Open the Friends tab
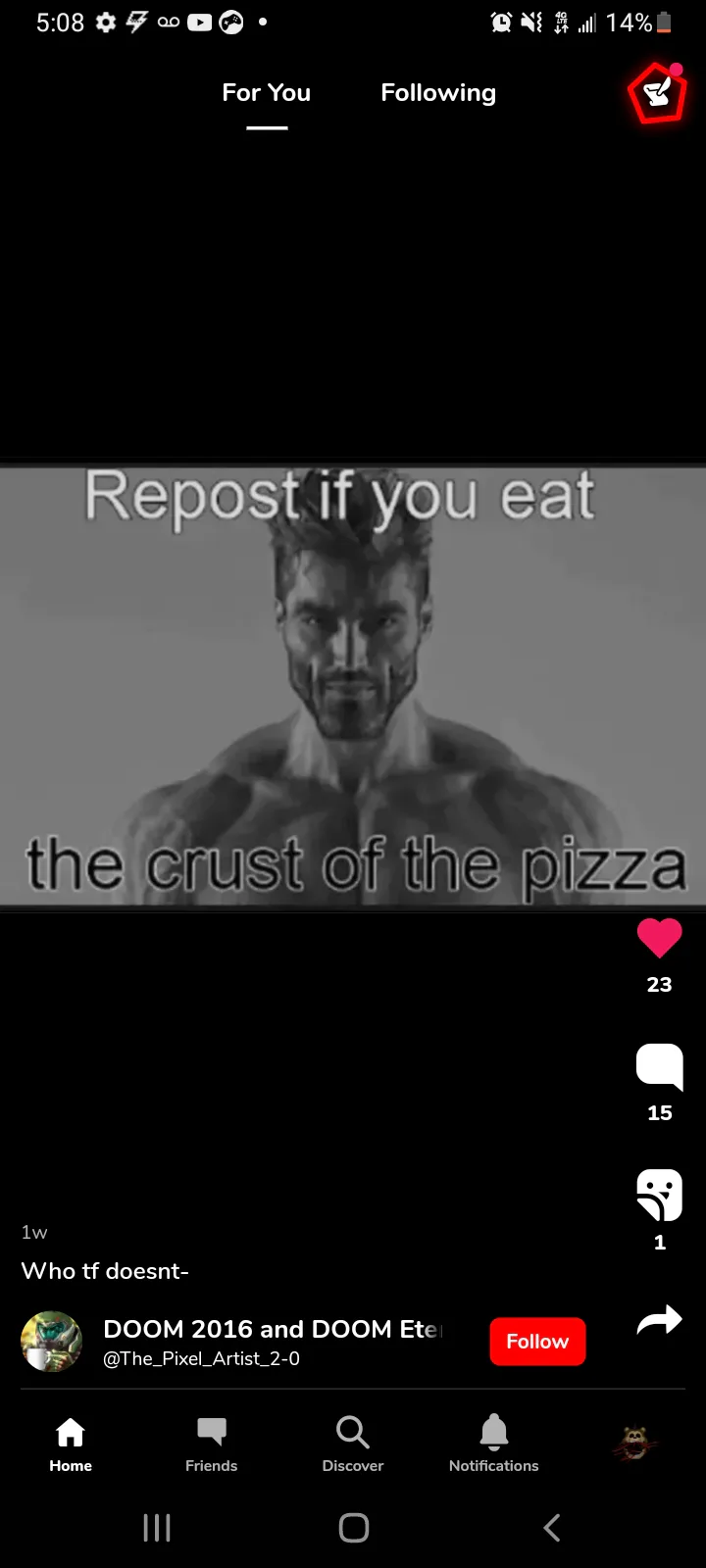 [212, 1444]
